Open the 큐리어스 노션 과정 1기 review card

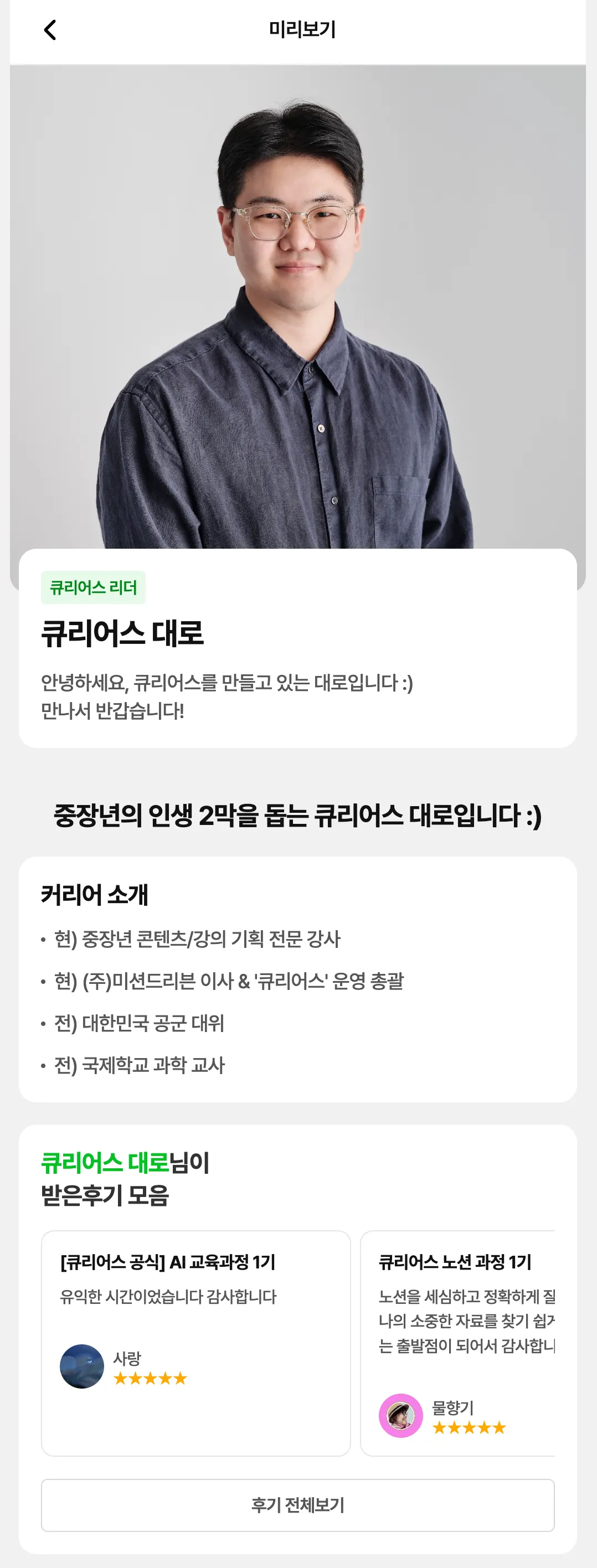pyautogui.click(x=457, y=1342)
